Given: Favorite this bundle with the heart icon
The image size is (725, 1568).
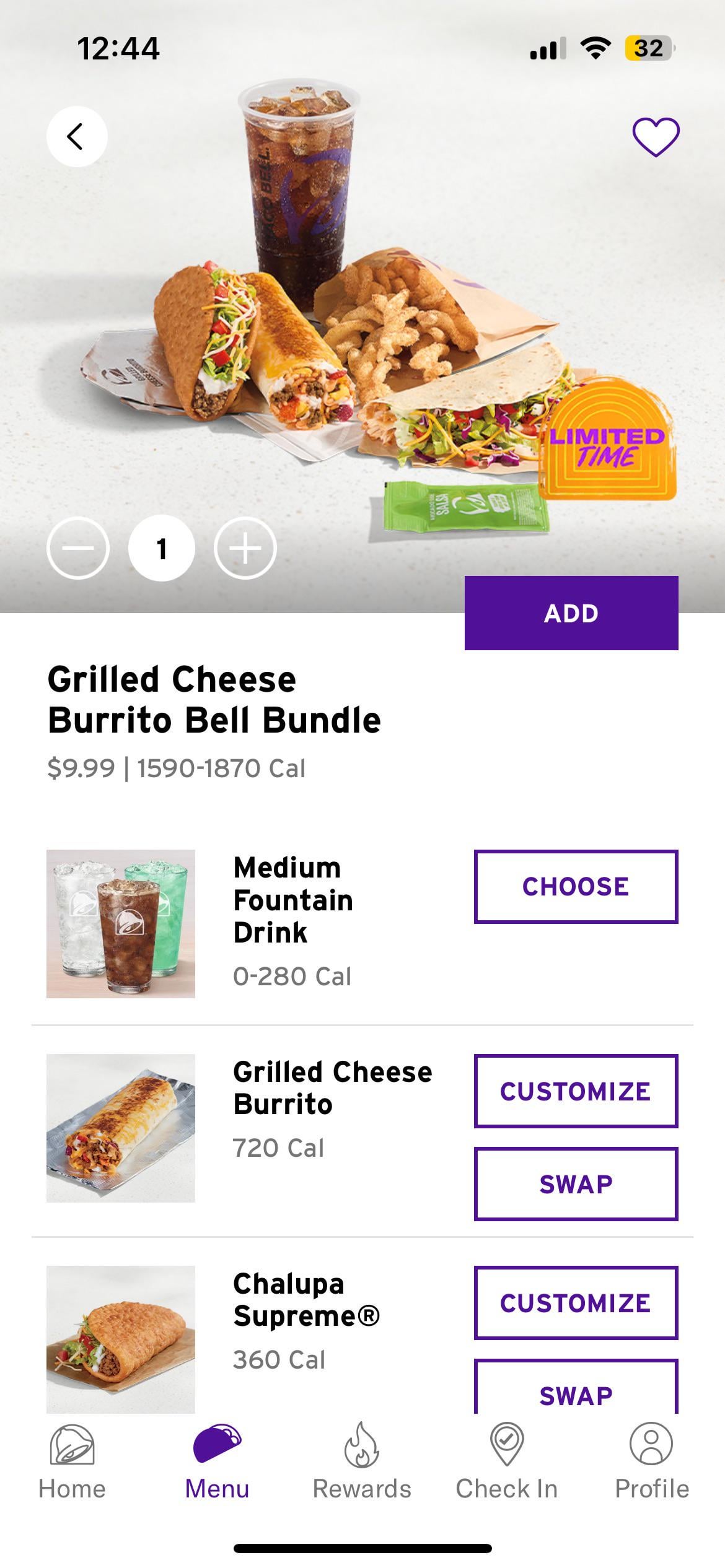Looking at the screenshot, I should (x=656, y=136).
